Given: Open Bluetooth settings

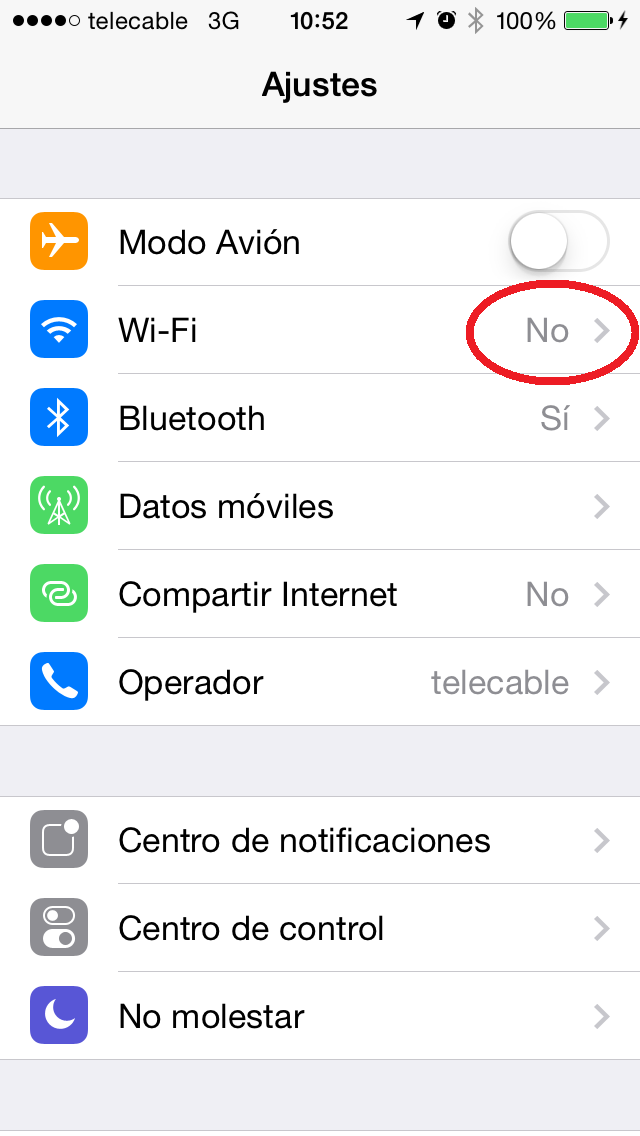Looking at the screenshot, I should [x=320, y=419].
